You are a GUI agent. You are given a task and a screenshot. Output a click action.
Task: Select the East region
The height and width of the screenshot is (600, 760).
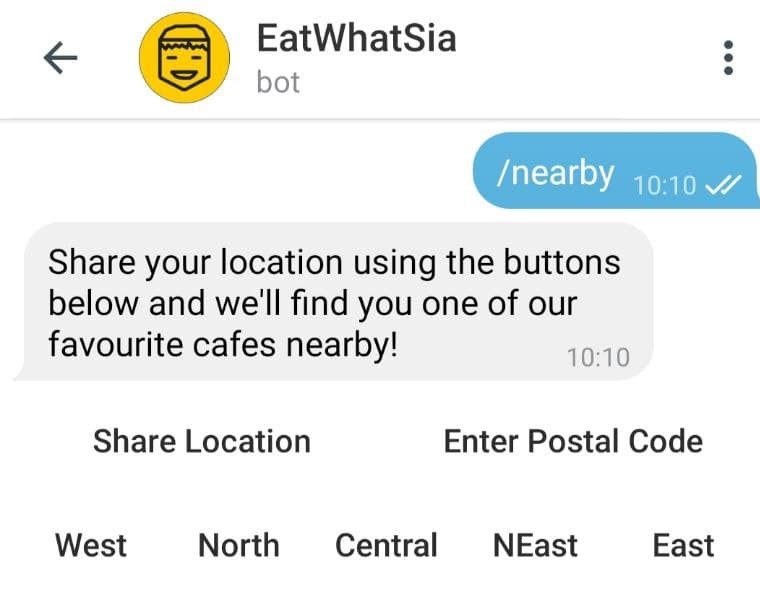(683, 545)
